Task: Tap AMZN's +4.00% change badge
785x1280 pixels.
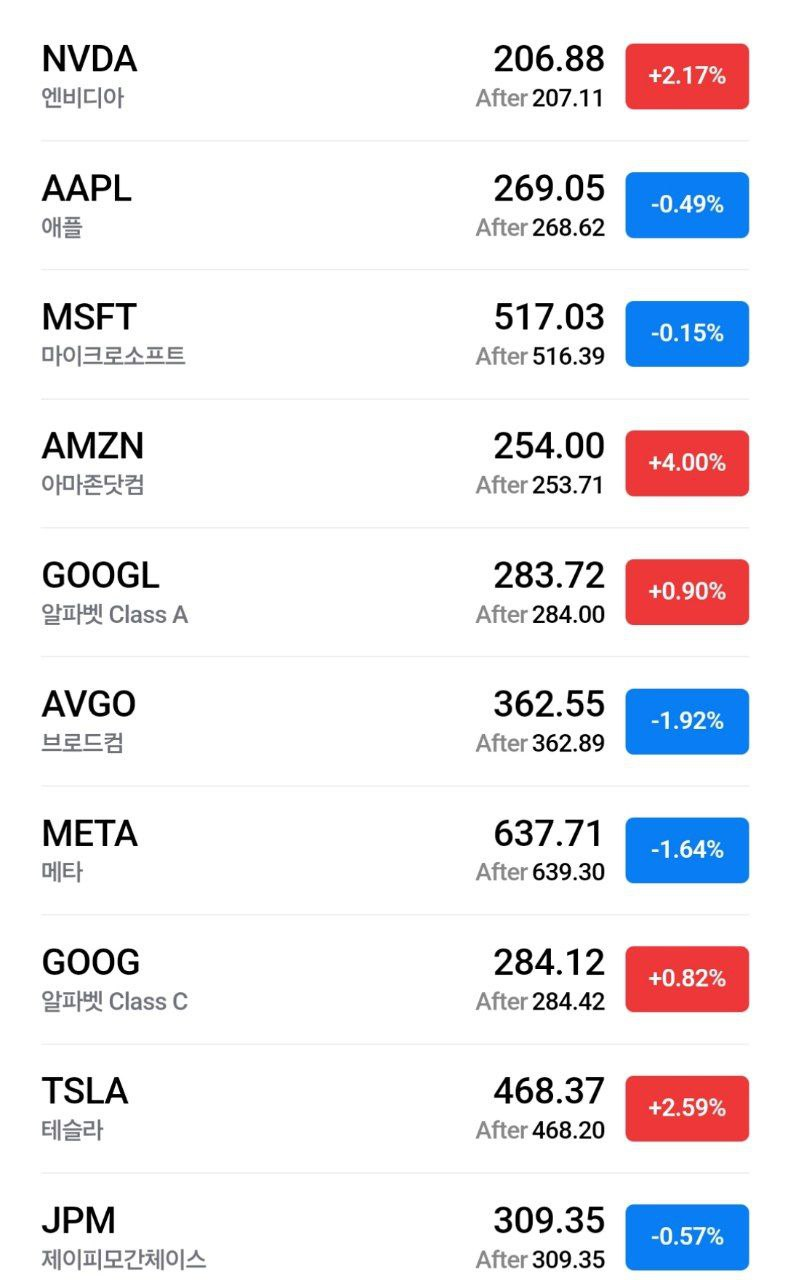Action: 687,463
